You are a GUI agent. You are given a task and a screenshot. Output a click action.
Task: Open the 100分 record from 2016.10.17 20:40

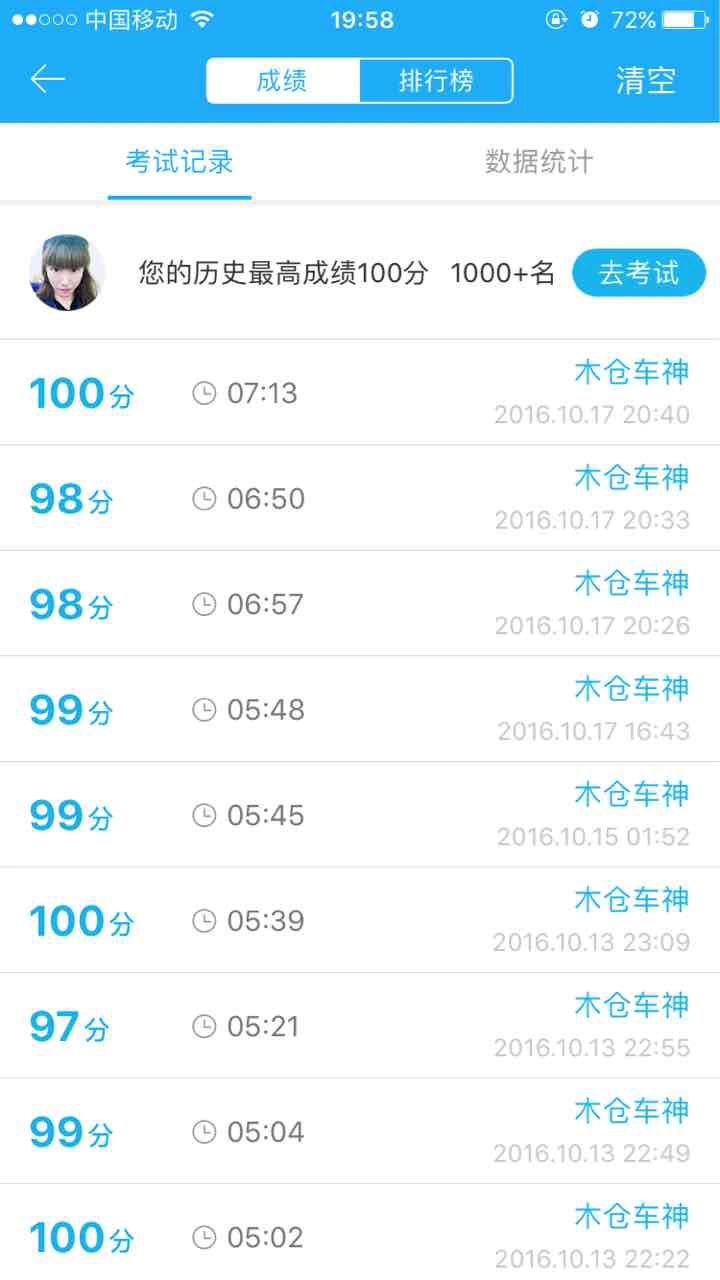click(360, 393)
